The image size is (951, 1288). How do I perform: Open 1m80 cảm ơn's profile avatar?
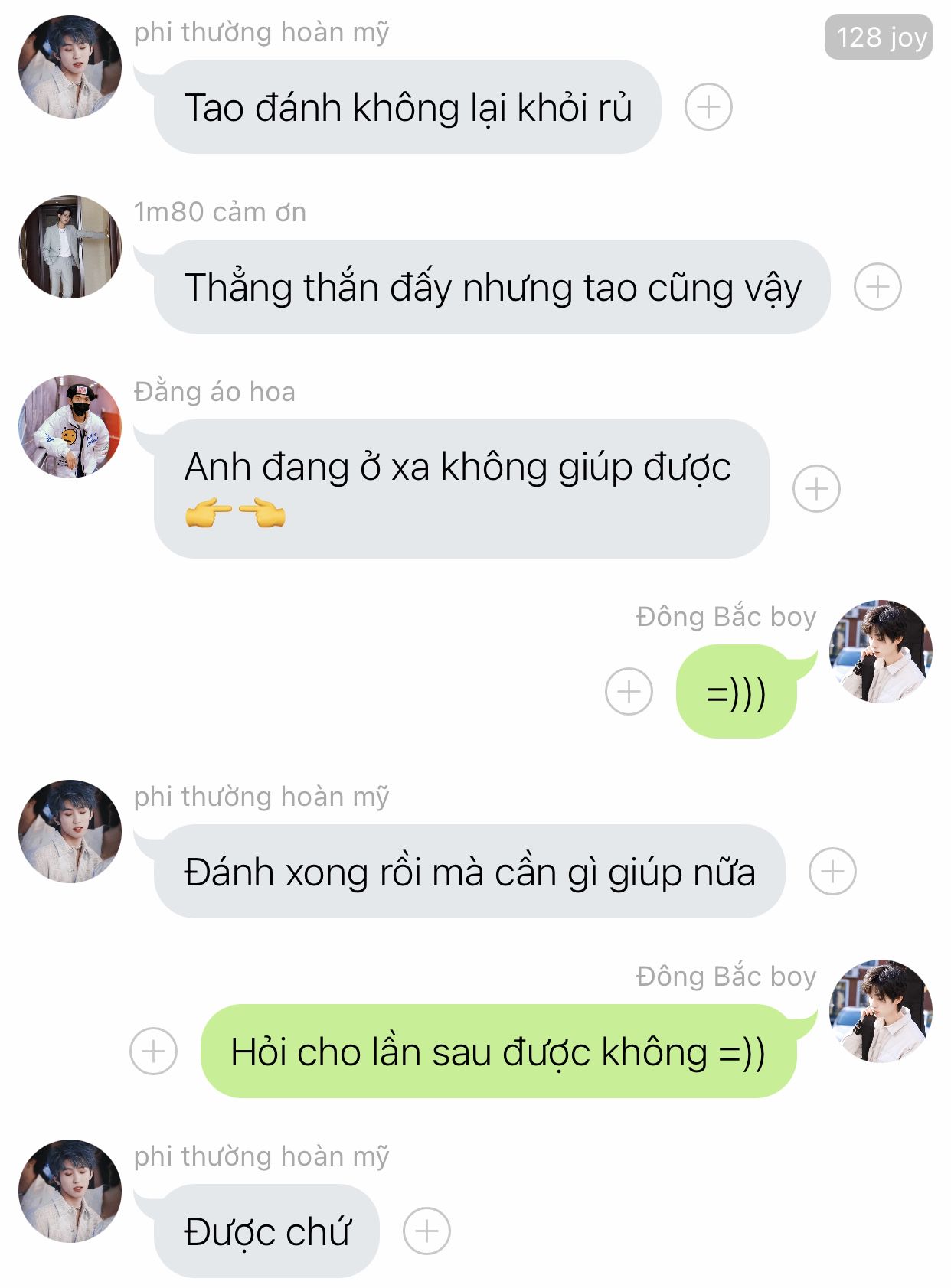click(x=70, y=246)
